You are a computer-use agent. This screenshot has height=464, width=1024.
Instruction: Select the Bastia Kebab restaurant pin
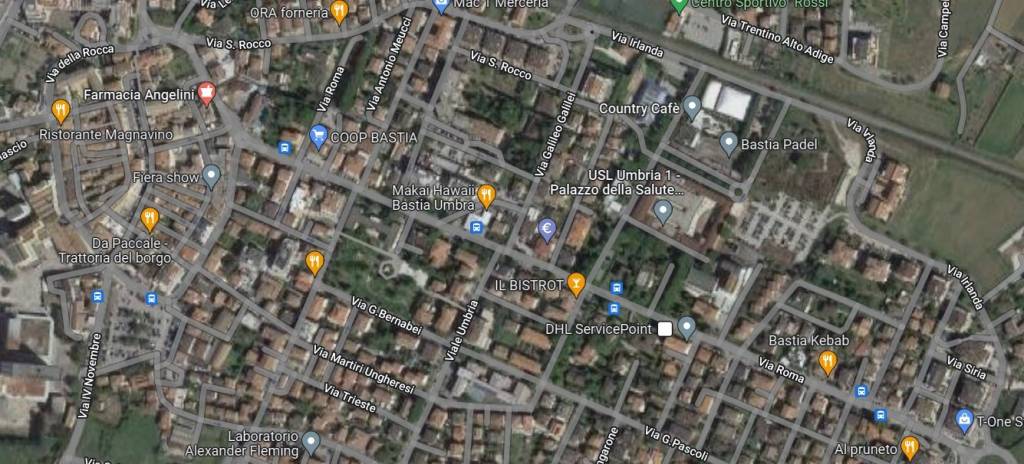pyautogui.click(x=827, y=362)
